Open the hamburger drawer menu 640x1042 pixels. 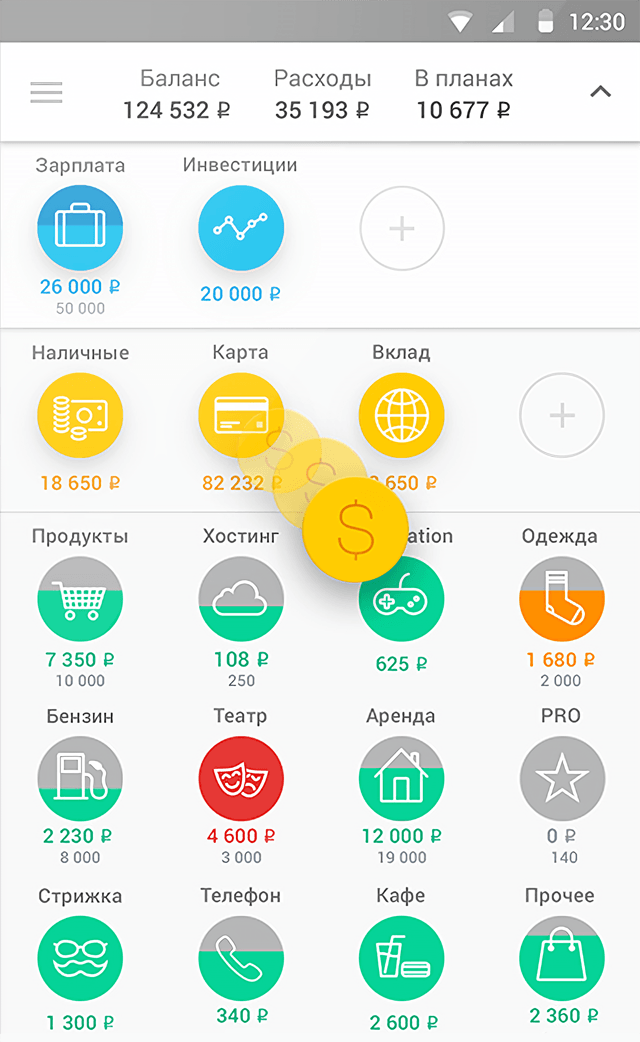[x=47, y=92]
